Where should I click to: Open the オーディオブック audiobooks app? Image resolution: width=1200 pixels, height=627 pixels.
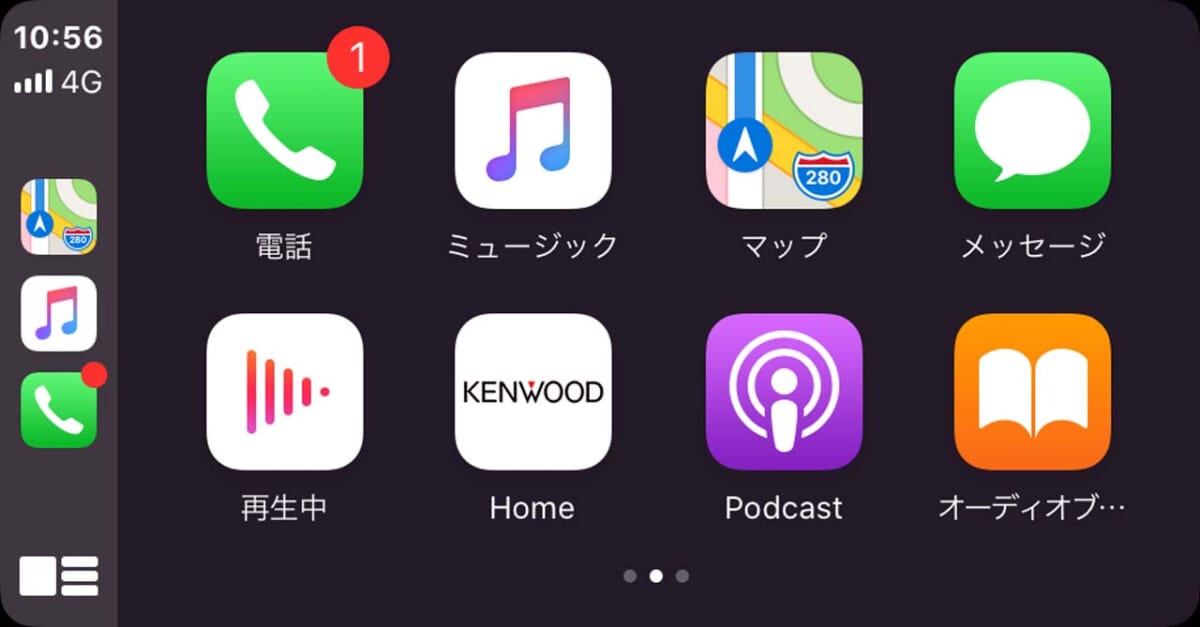point(1032,392)
